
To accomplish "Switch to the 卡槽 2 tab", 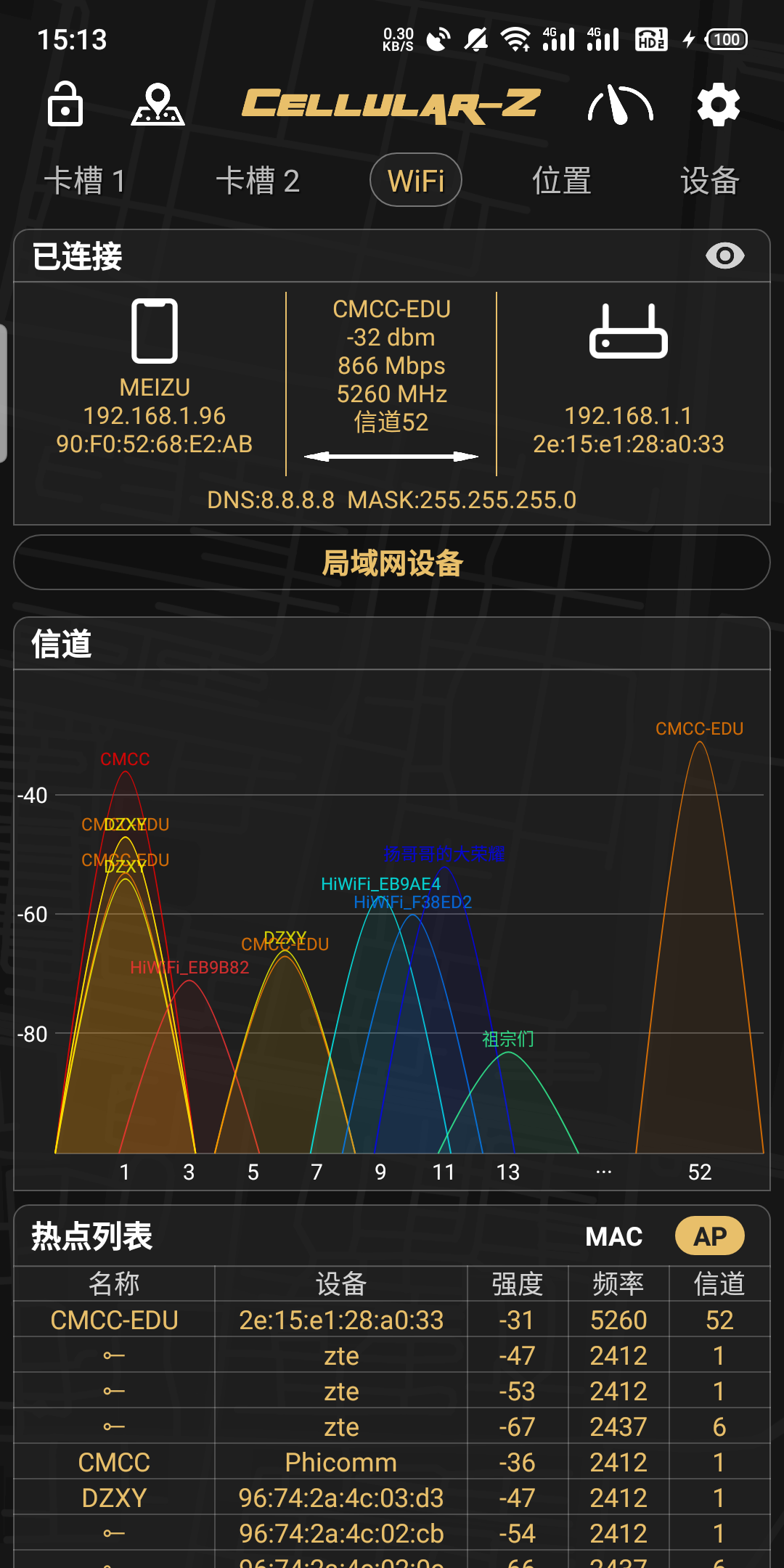I will [x=258, y=181].
